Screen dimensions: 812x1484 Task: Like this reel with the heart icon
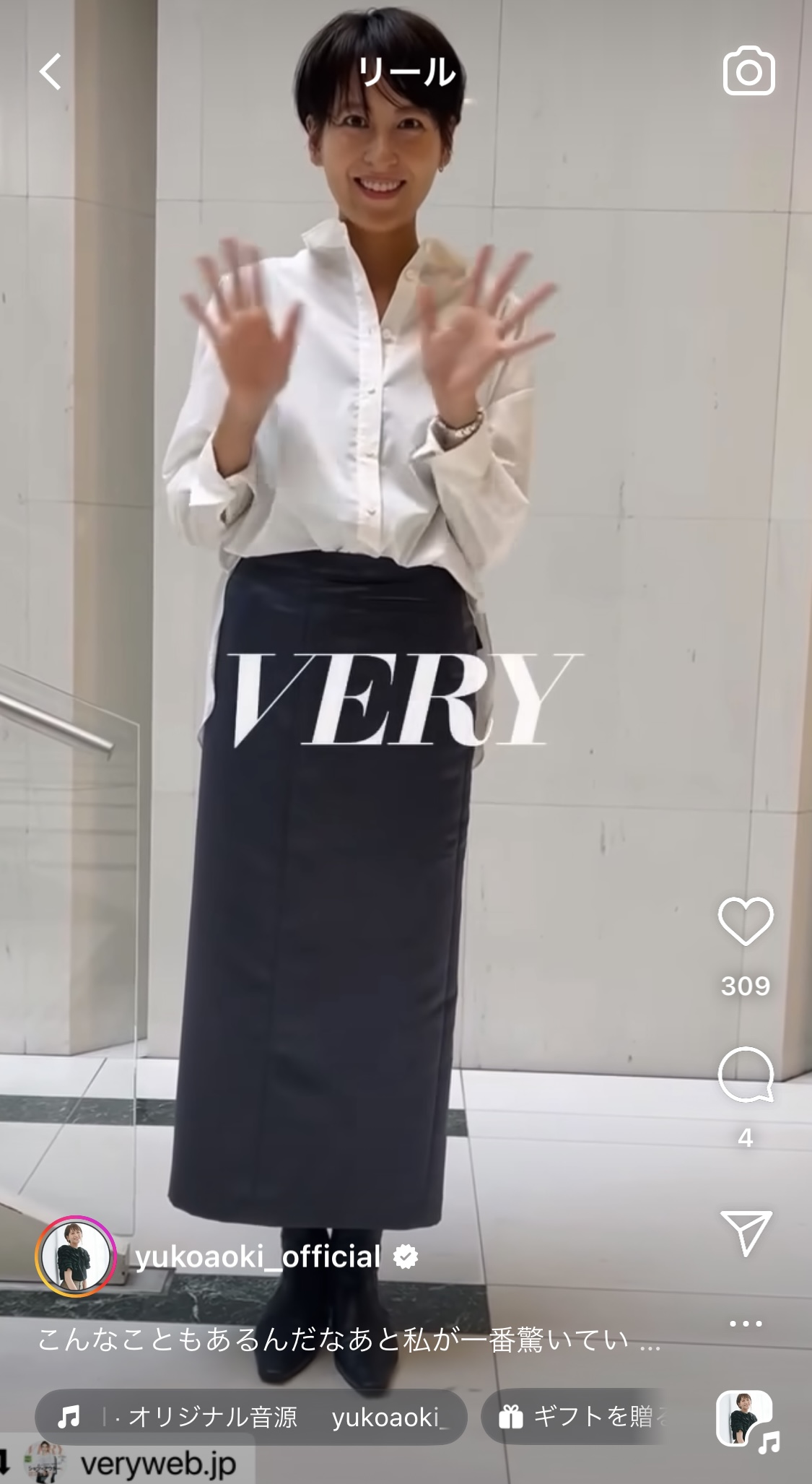pos(746,922)
